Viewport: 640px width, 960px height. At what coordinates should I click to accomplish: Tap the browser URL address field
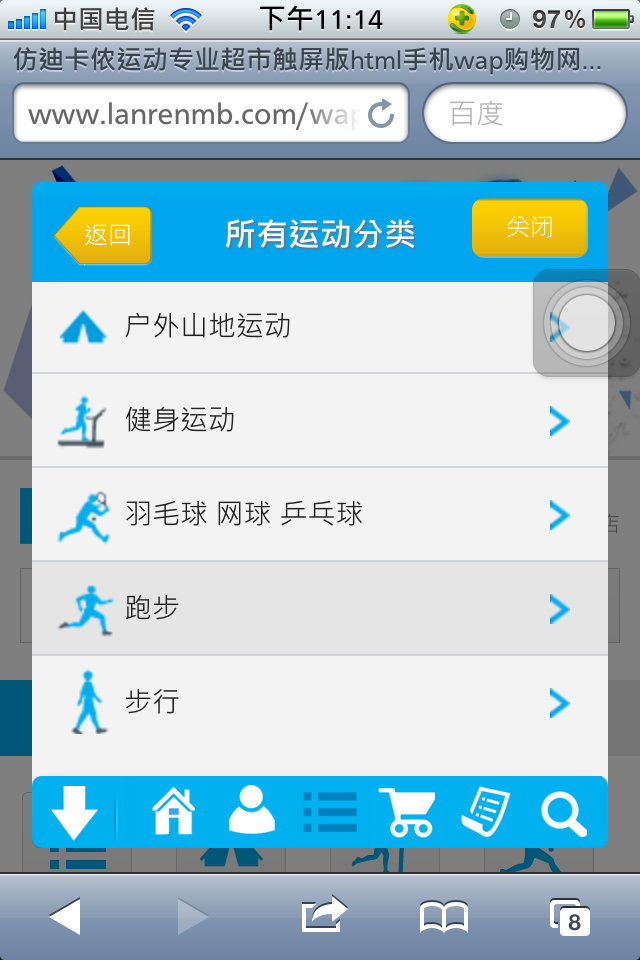(190, 114)
